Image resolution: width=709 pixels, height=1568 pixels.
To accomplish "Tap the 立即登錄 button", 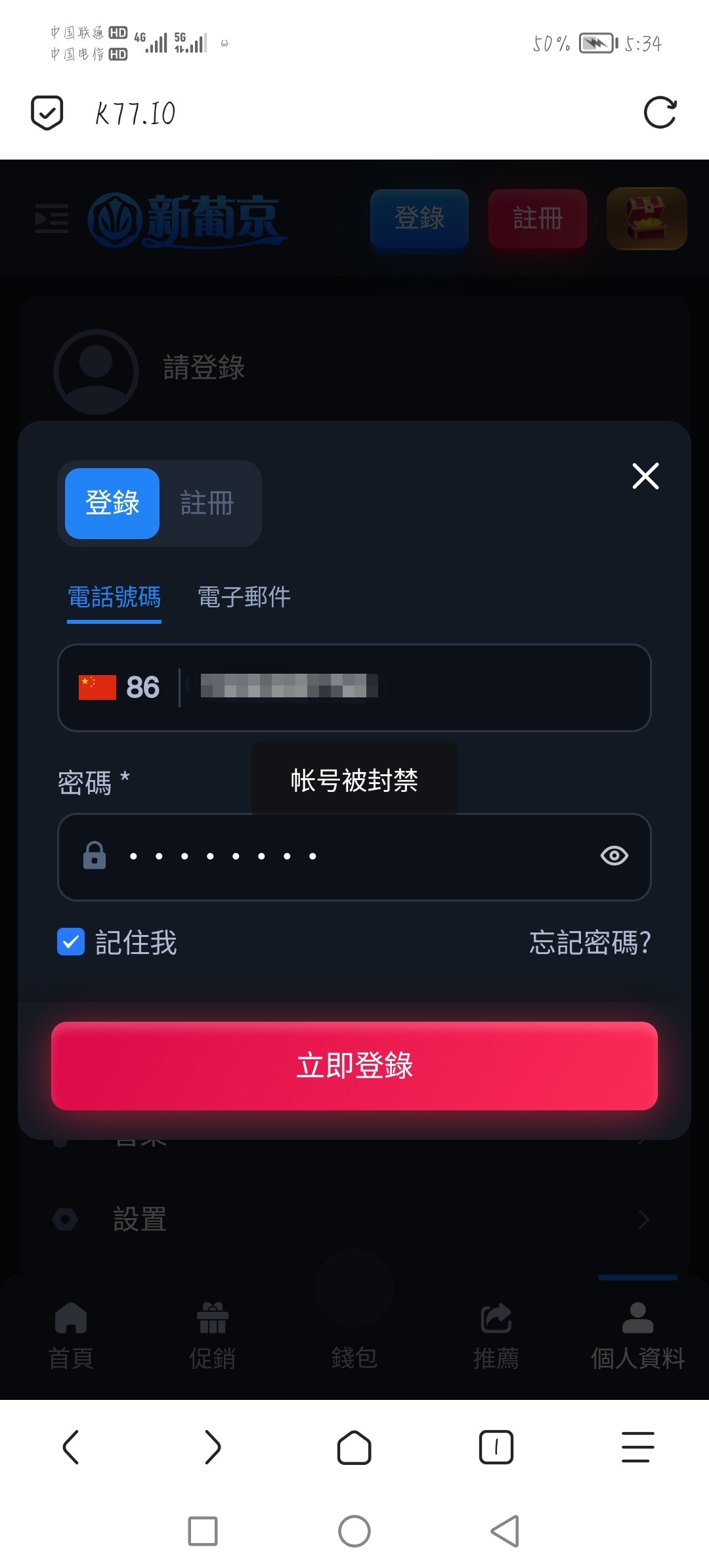I will [354, 1066].
